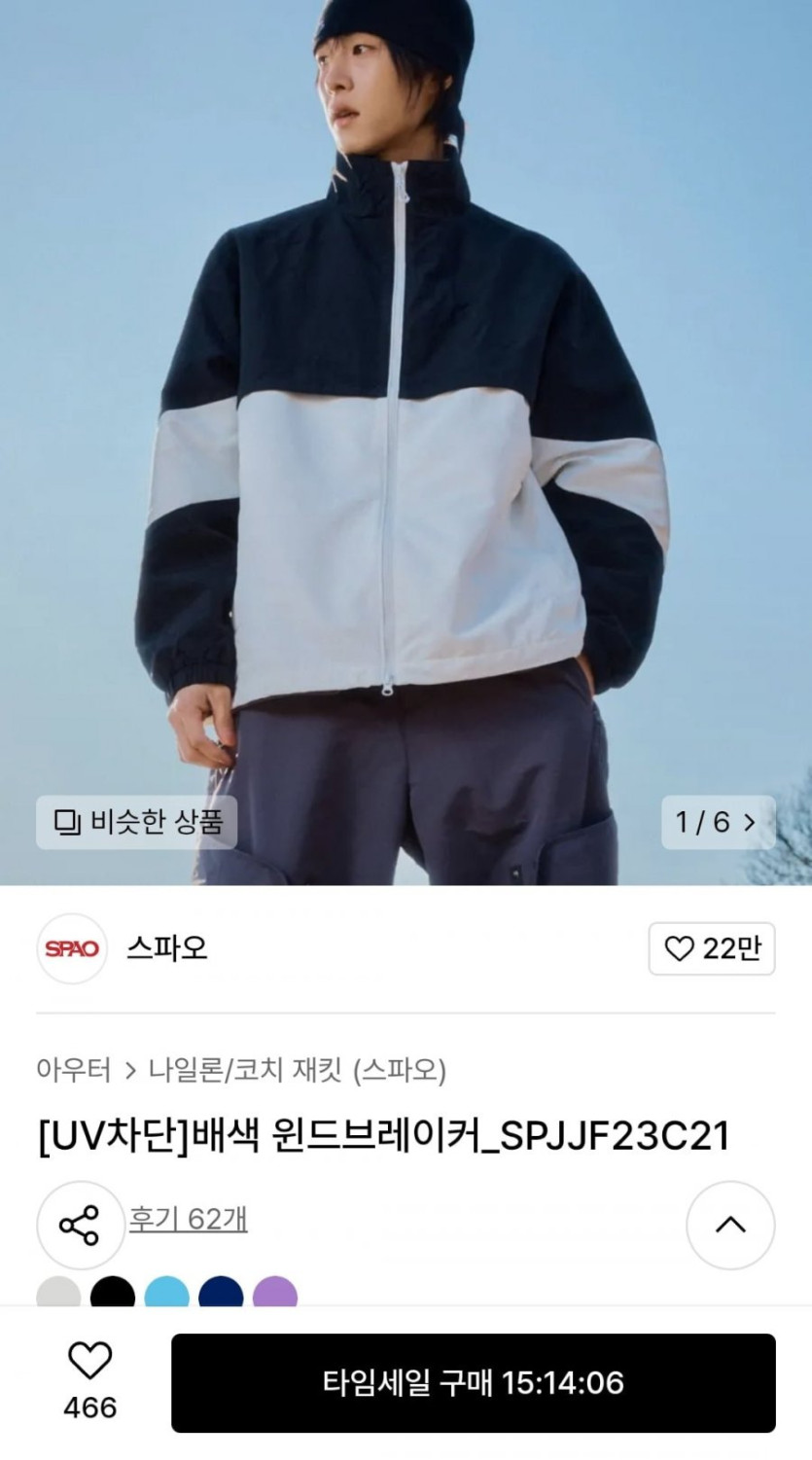Tap 타임세일 구매 purchase button

[x=474, y=1382]
